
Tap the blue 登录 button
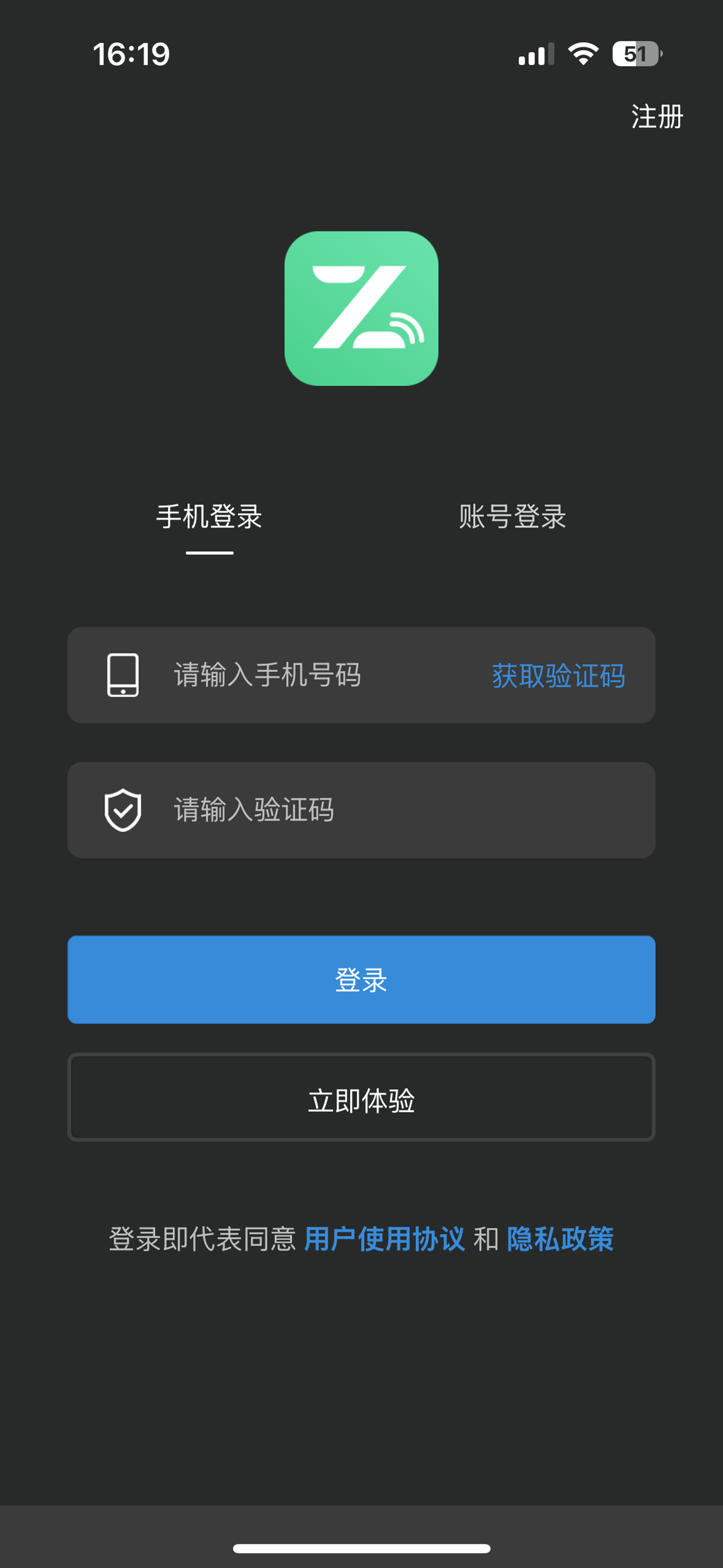pos(361,979)
